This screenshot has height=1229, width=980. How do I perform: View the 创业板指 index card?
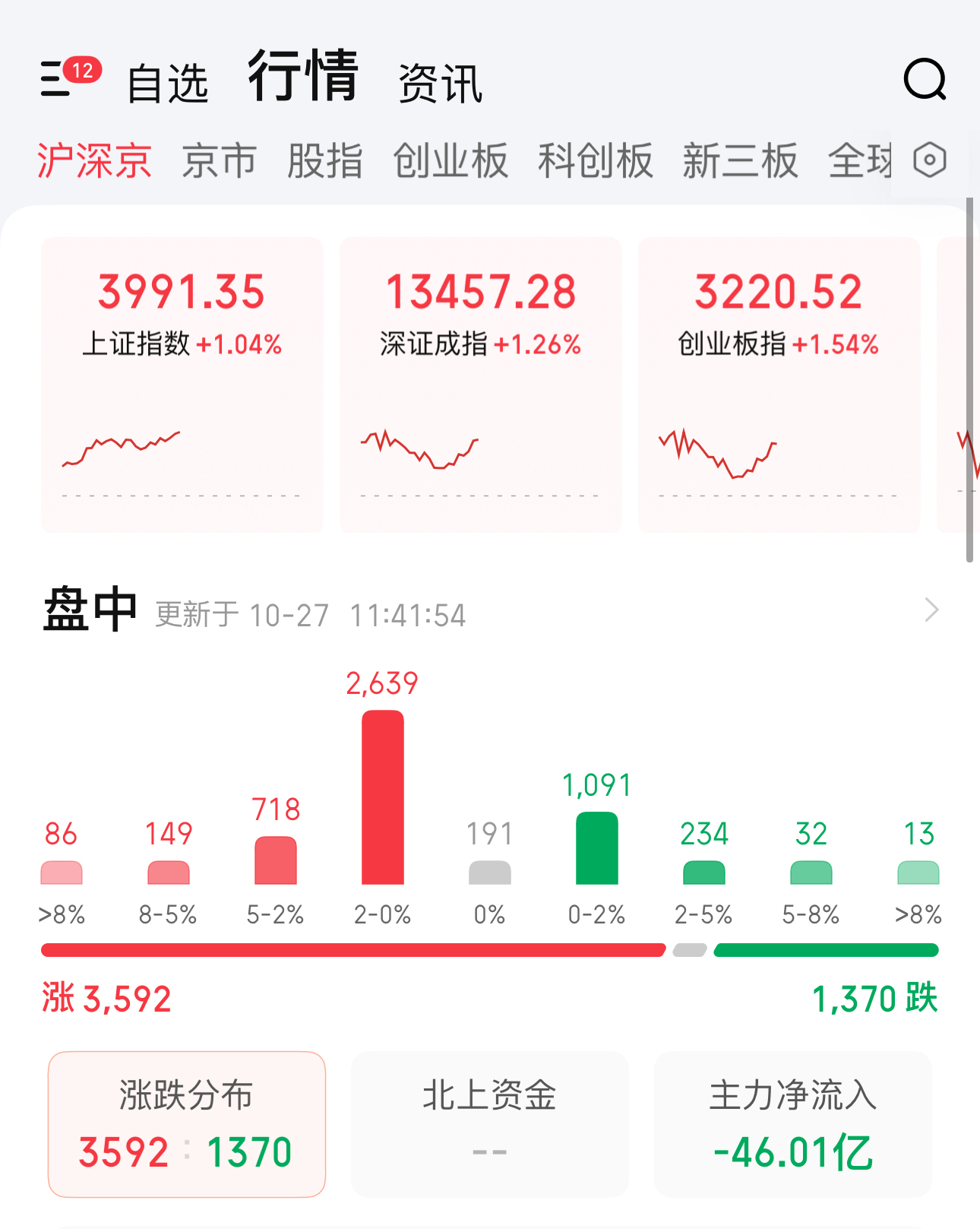pyautogui.click(x=779, y=384)
